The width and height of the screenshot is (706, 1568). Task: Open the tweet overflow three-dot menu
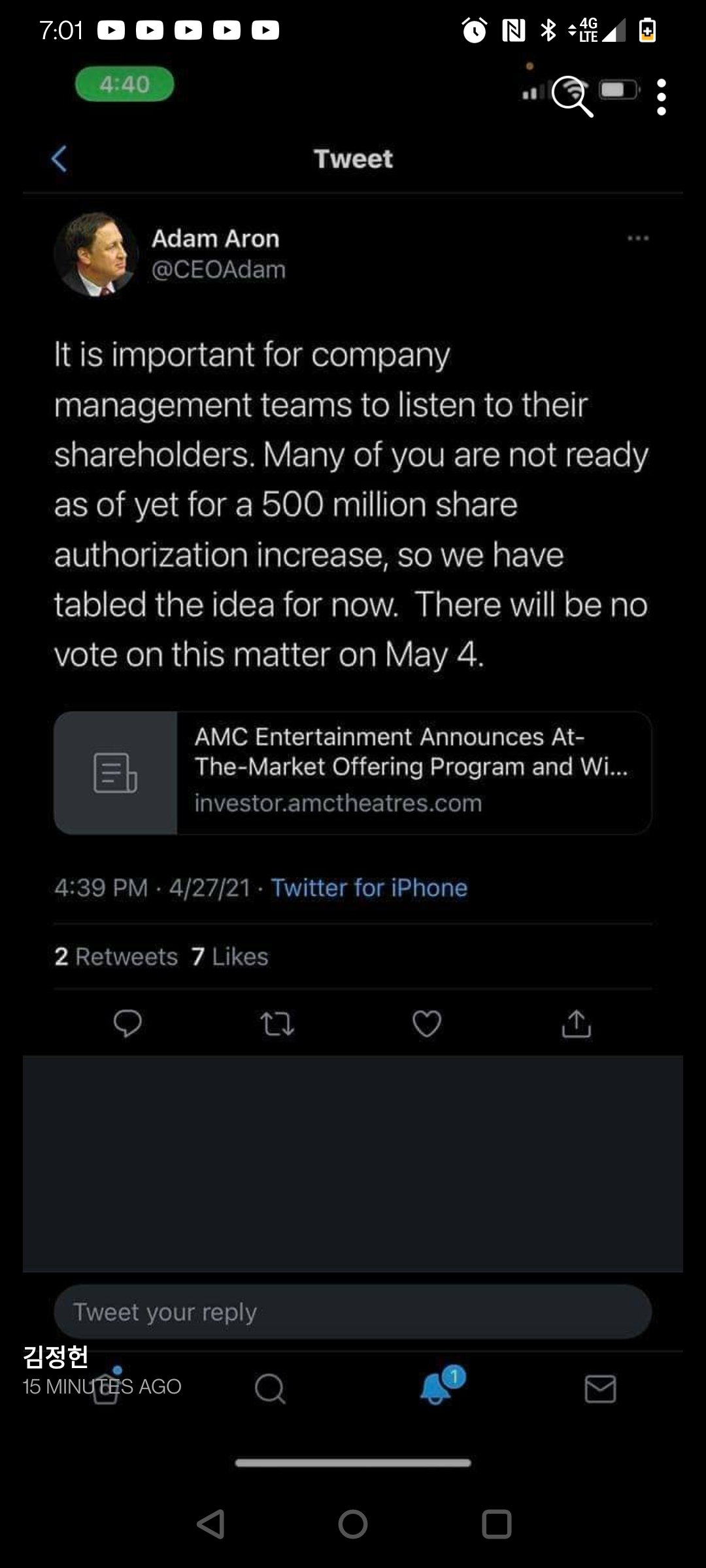[637, 238]
